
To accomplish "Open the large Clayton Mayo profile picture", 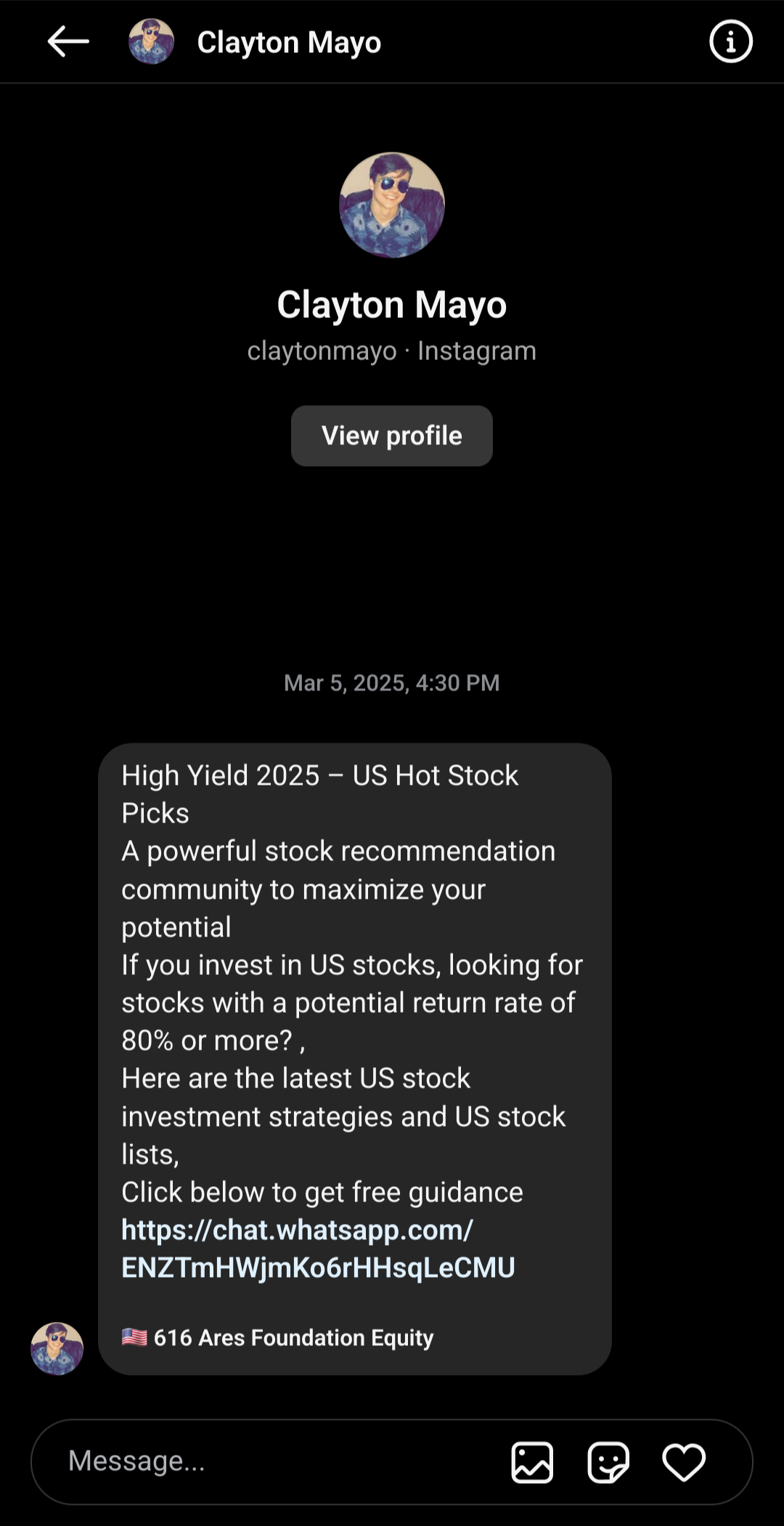I will point(392,205).
